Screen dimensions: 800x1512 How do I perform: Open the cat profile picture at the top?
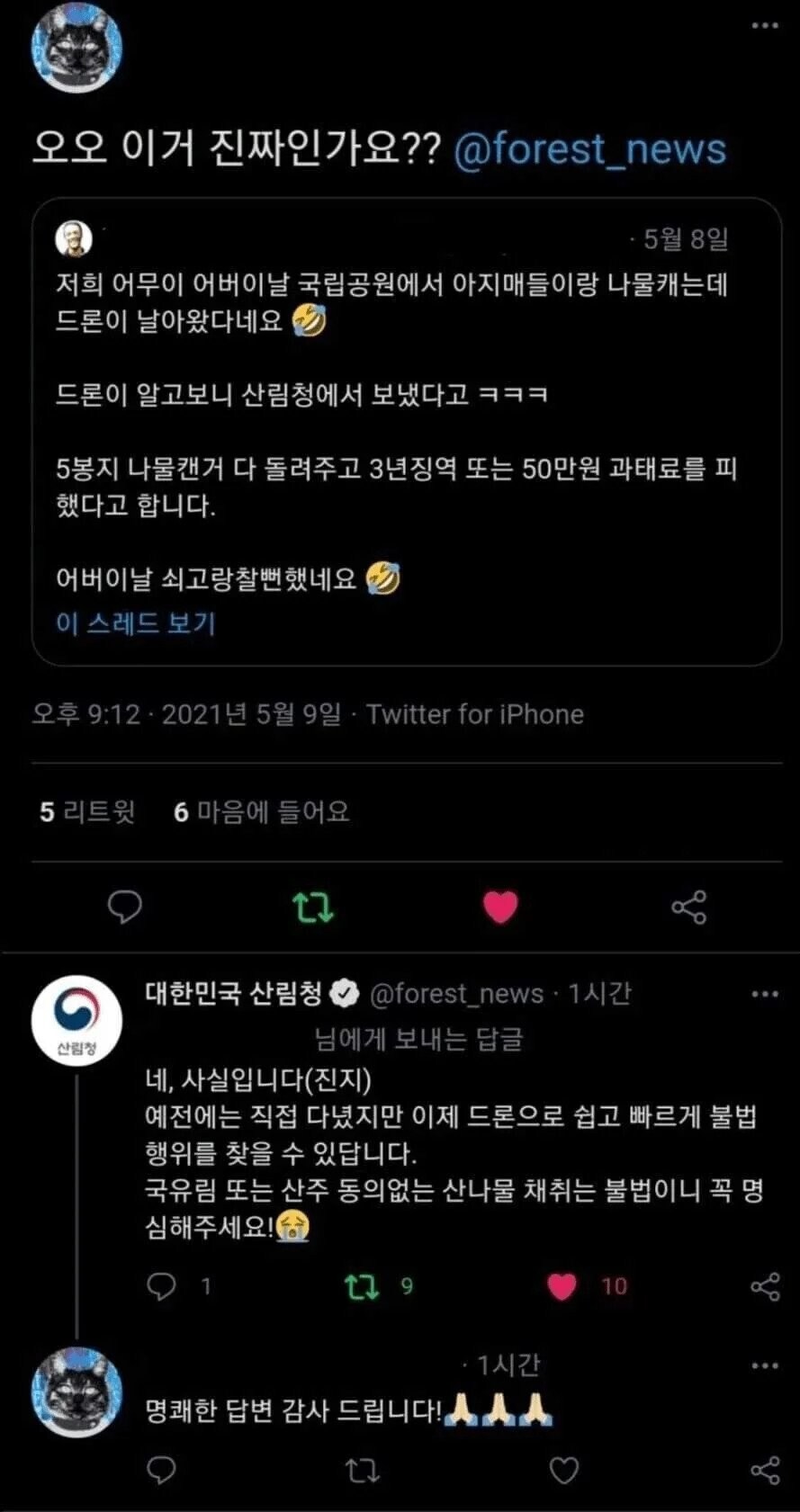[x=76, y=49]
